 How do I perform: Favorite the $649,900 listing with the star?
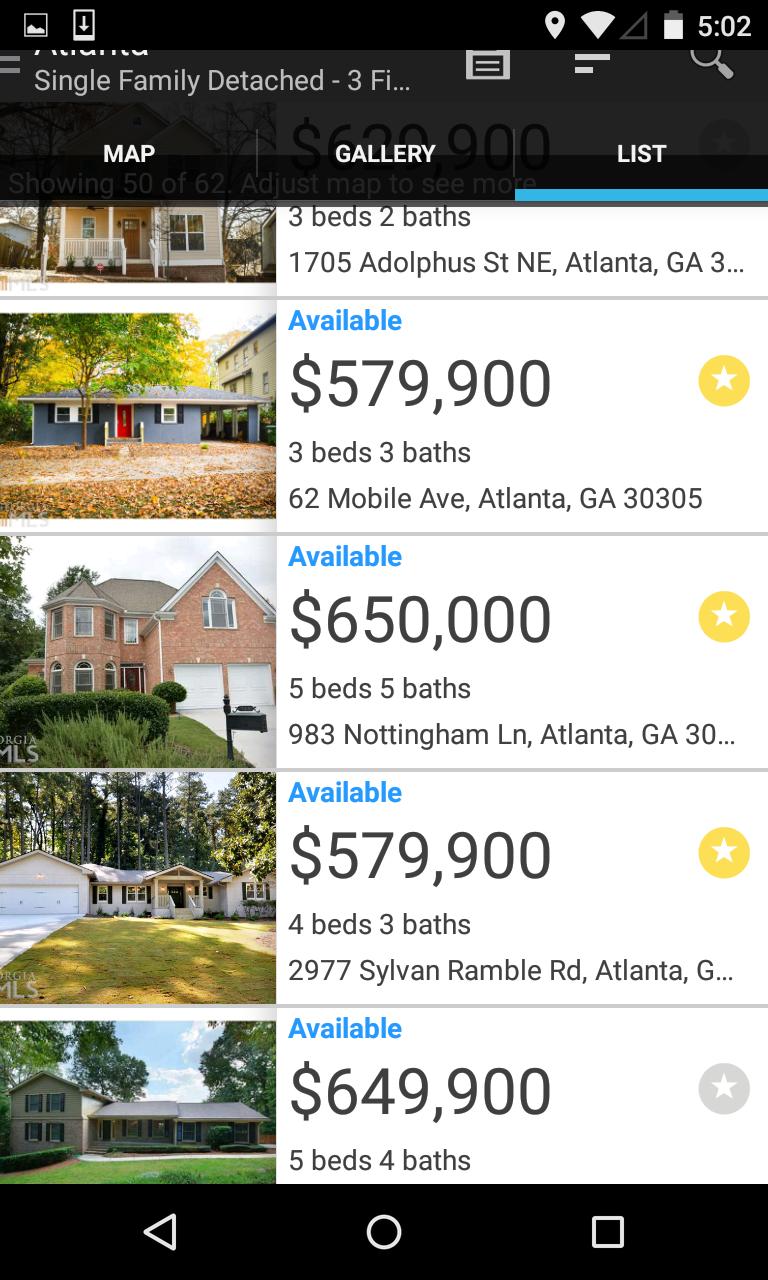coord(724,1089)
